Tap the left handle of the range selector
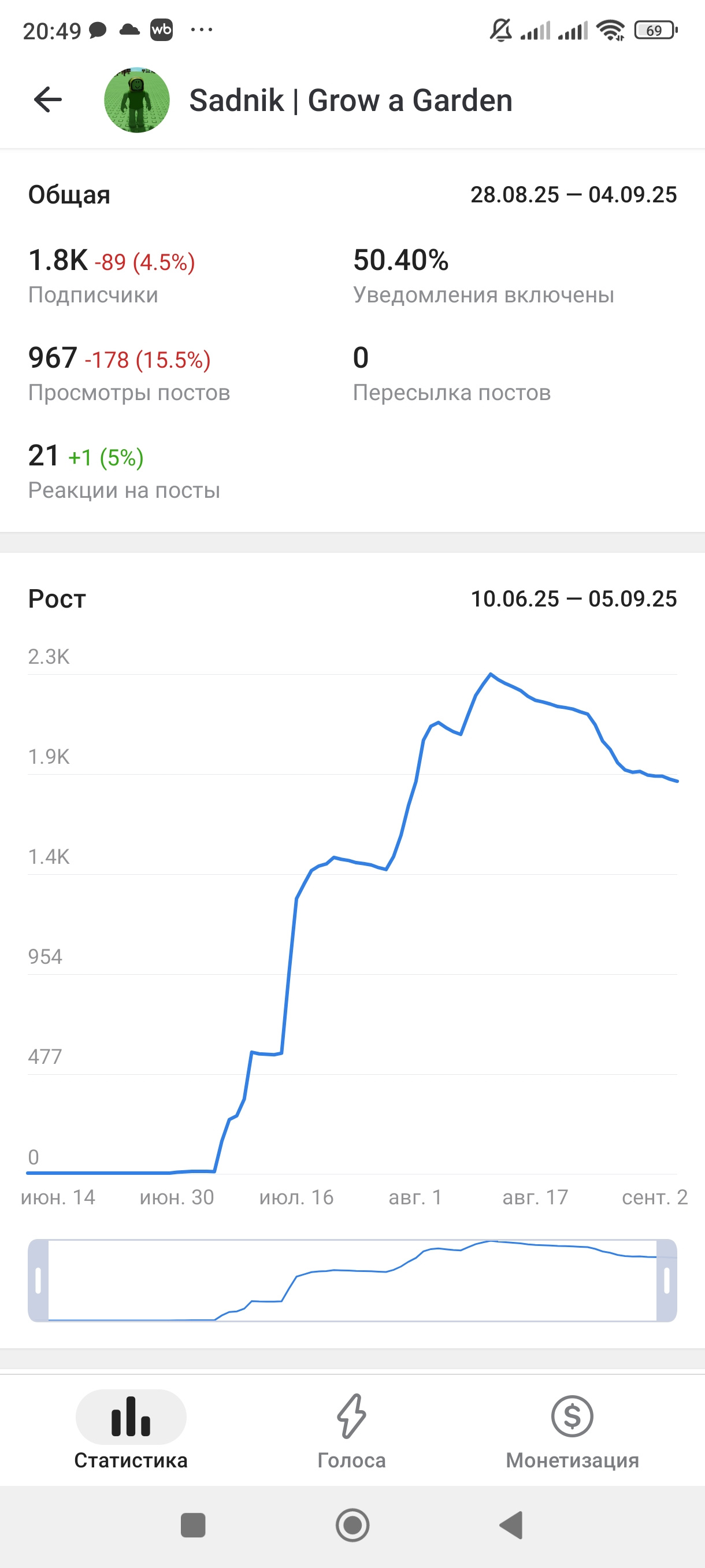The width and height of the screenshot is (705, 1568). (x=38, y=1280)
